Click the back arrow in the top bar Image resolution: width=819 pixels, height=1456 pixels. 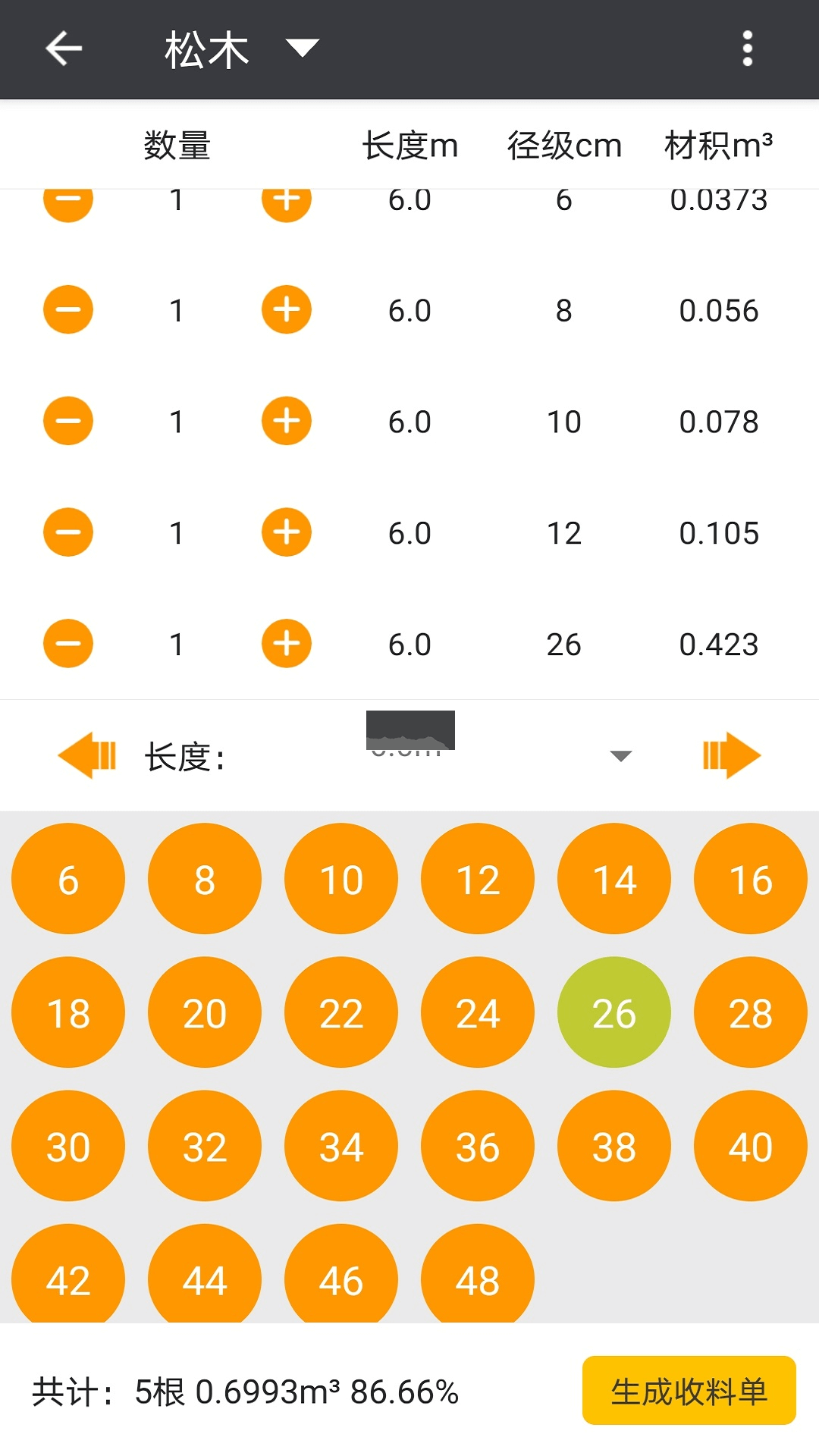(x=63, y=48)
